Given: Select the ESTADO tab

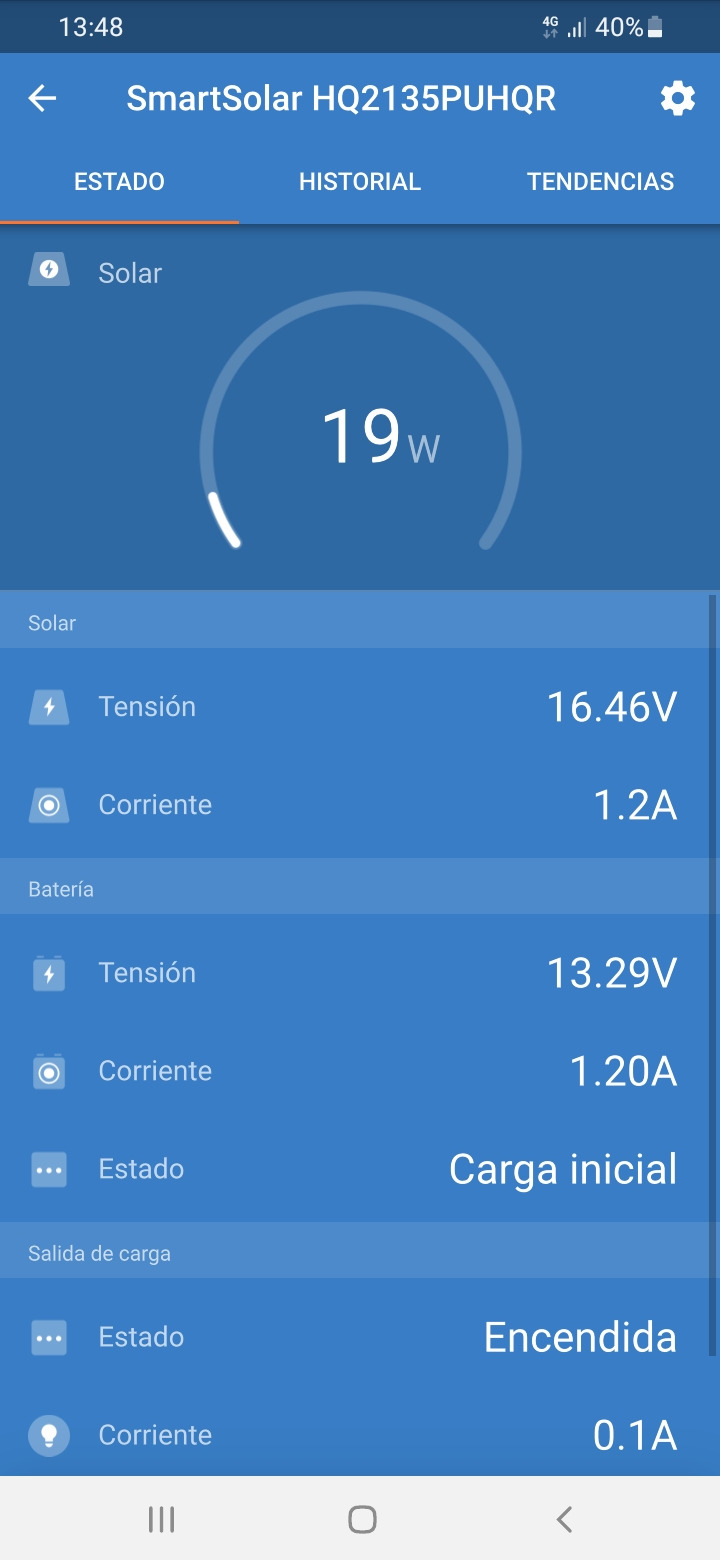Looking at the screenshot, I should [120, 182].
